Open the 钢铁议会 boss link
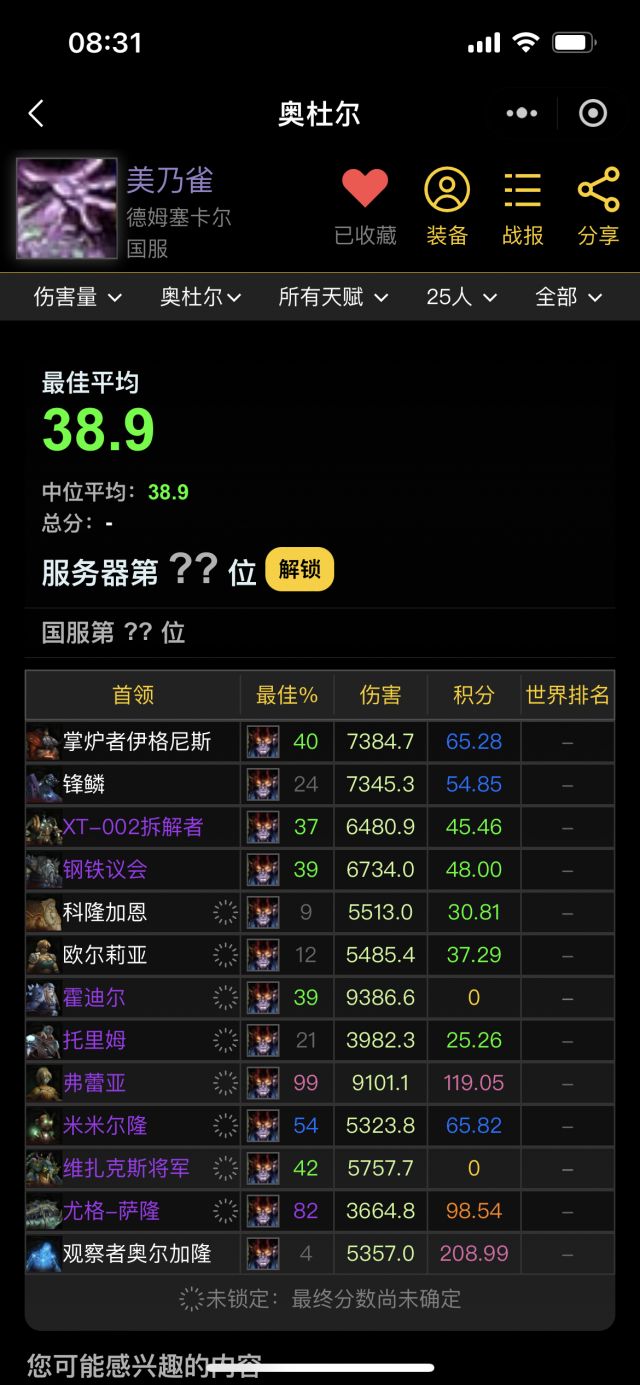This screenshot has width=640, height=1385. coord(104,870)
